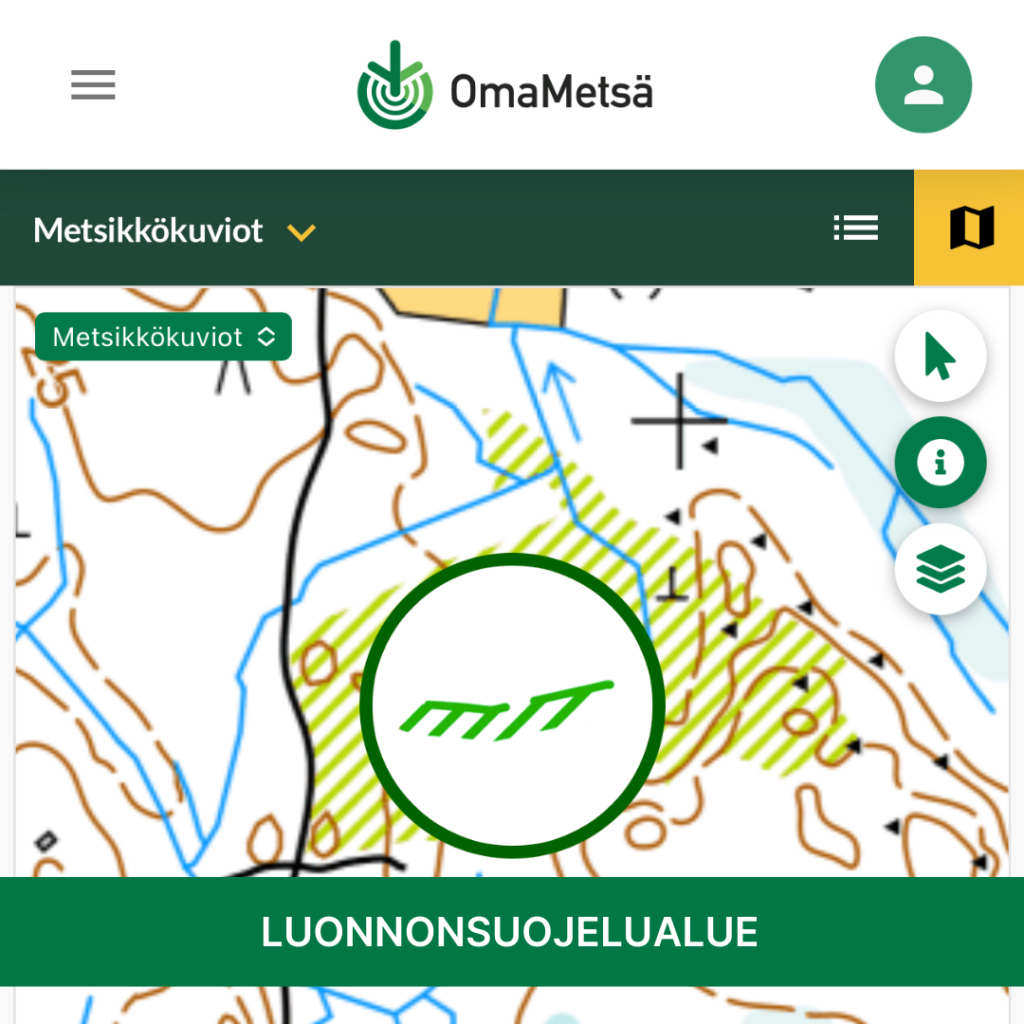Open the hamburger navigation menu
Viewport: 1024px width, 1024px height.
pos(93,85)
